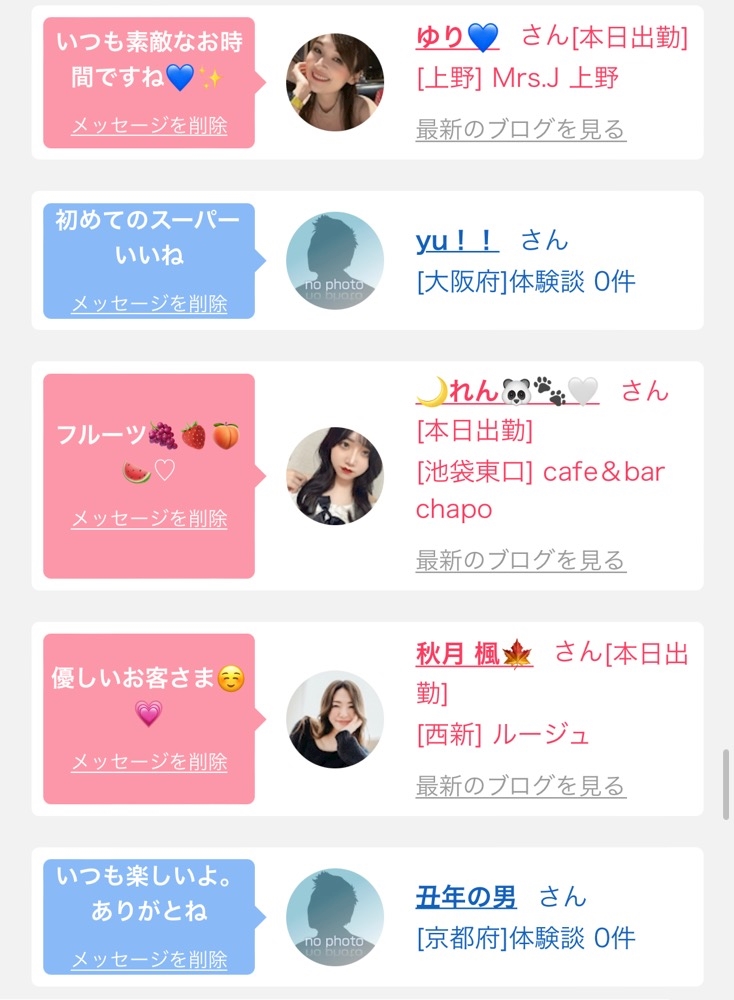Delete the いつも楽しいよ message
Image resolution: width=734 pixels, height=1000 pixels.
pyautogui.click(x=149, y=959)
